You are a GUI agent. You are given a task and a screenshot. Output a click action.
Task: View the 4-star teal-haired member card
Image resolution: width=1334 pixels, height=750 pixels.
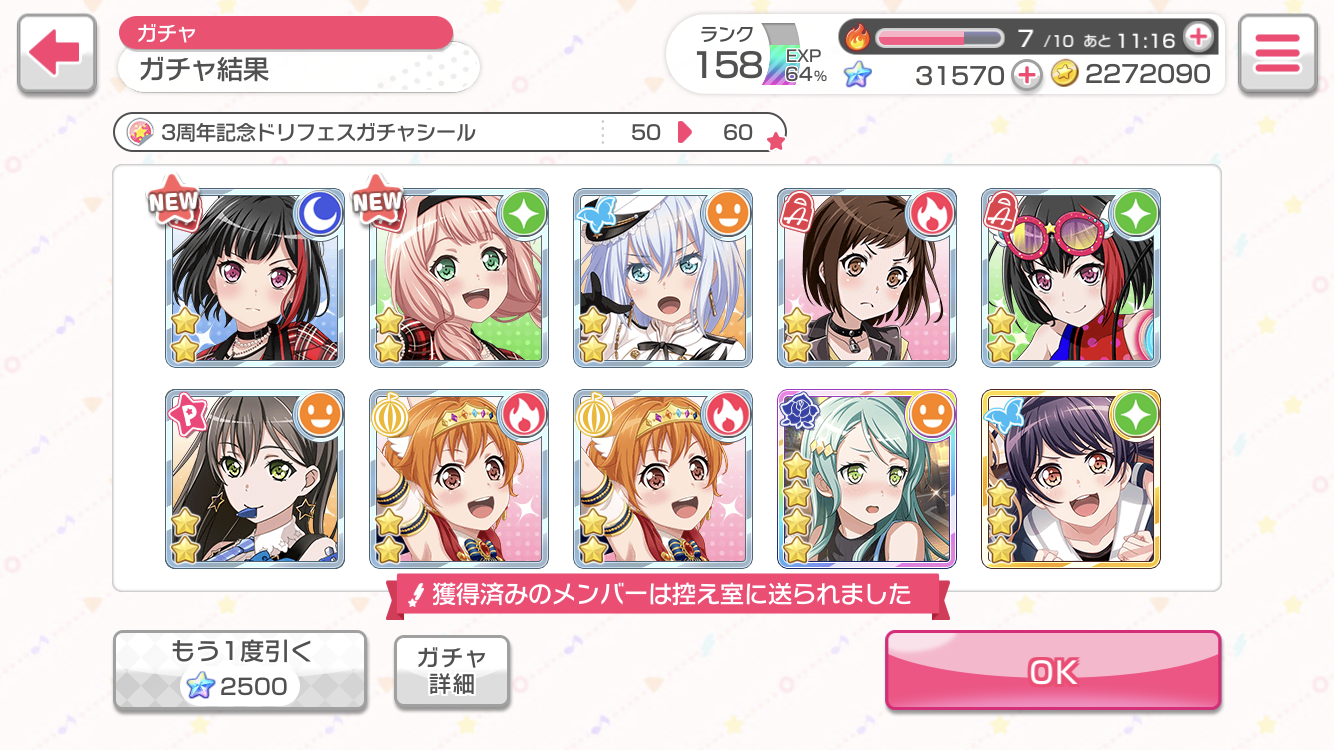pos(866,479)
